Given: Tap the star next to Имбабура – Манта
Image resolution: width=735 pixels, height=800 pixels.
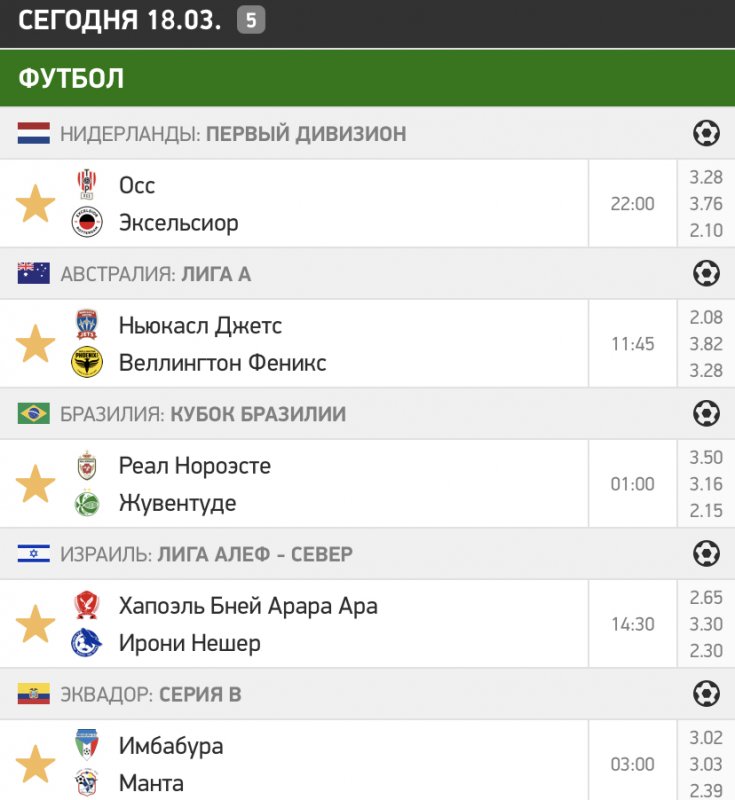Looking at the screenshot, I should pos(35,764).
